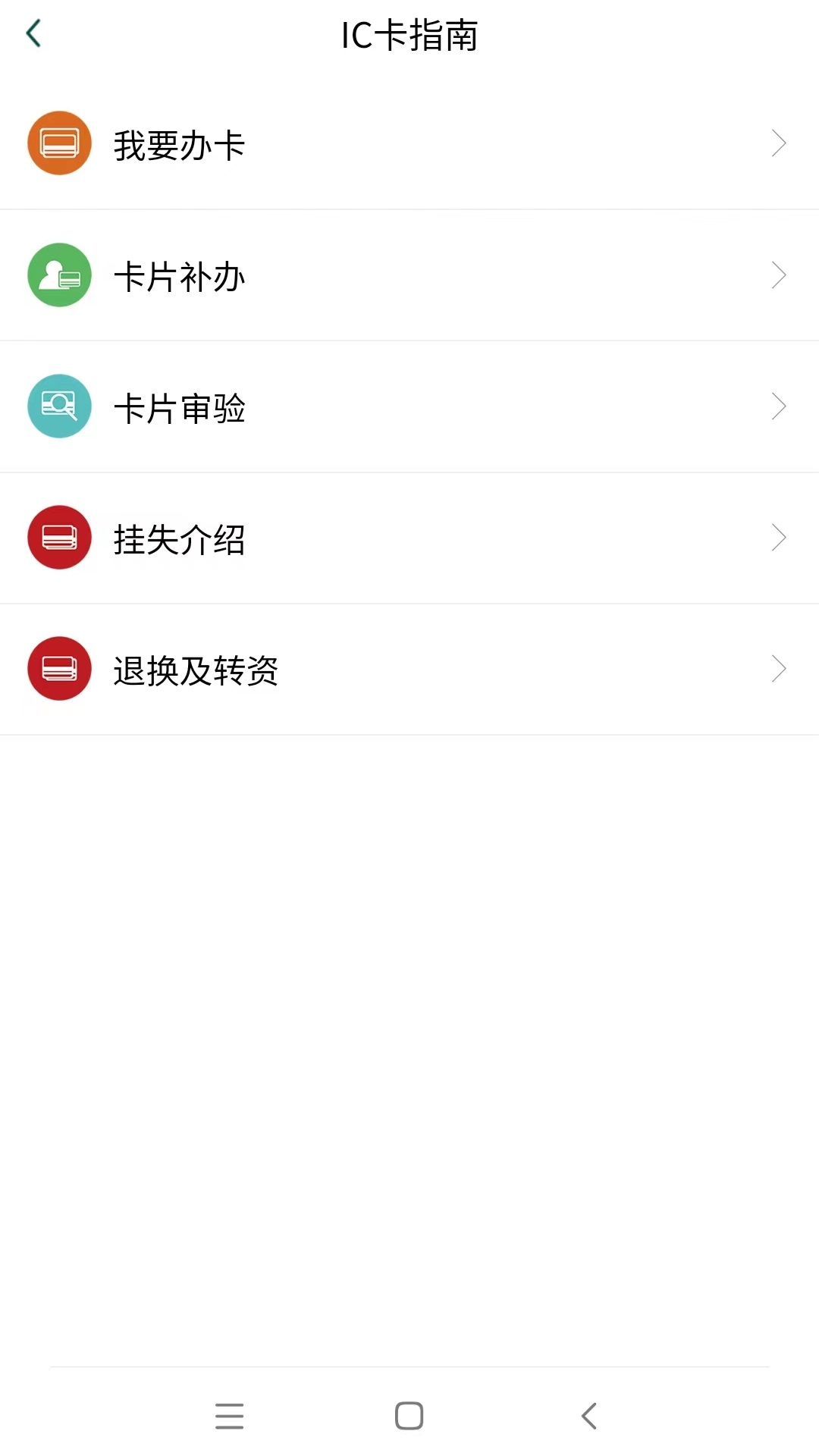
Task: Open the 挂失介绍 menu entry
Action: coord(180,537)
